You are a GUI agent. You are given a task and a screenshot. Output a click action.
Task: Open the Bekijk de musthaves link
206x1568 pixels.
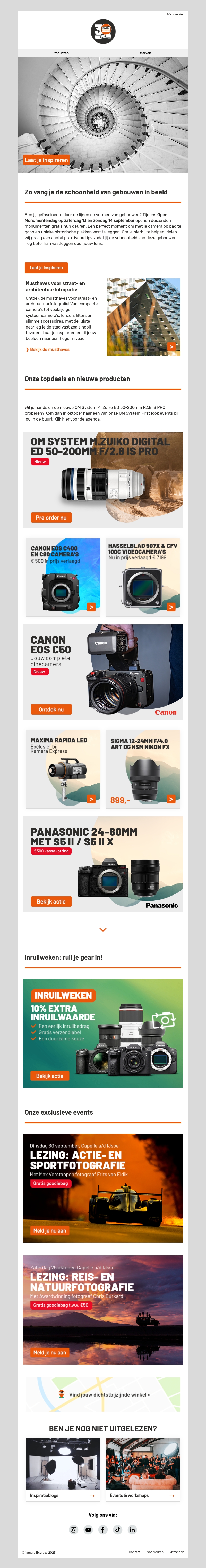49,349
